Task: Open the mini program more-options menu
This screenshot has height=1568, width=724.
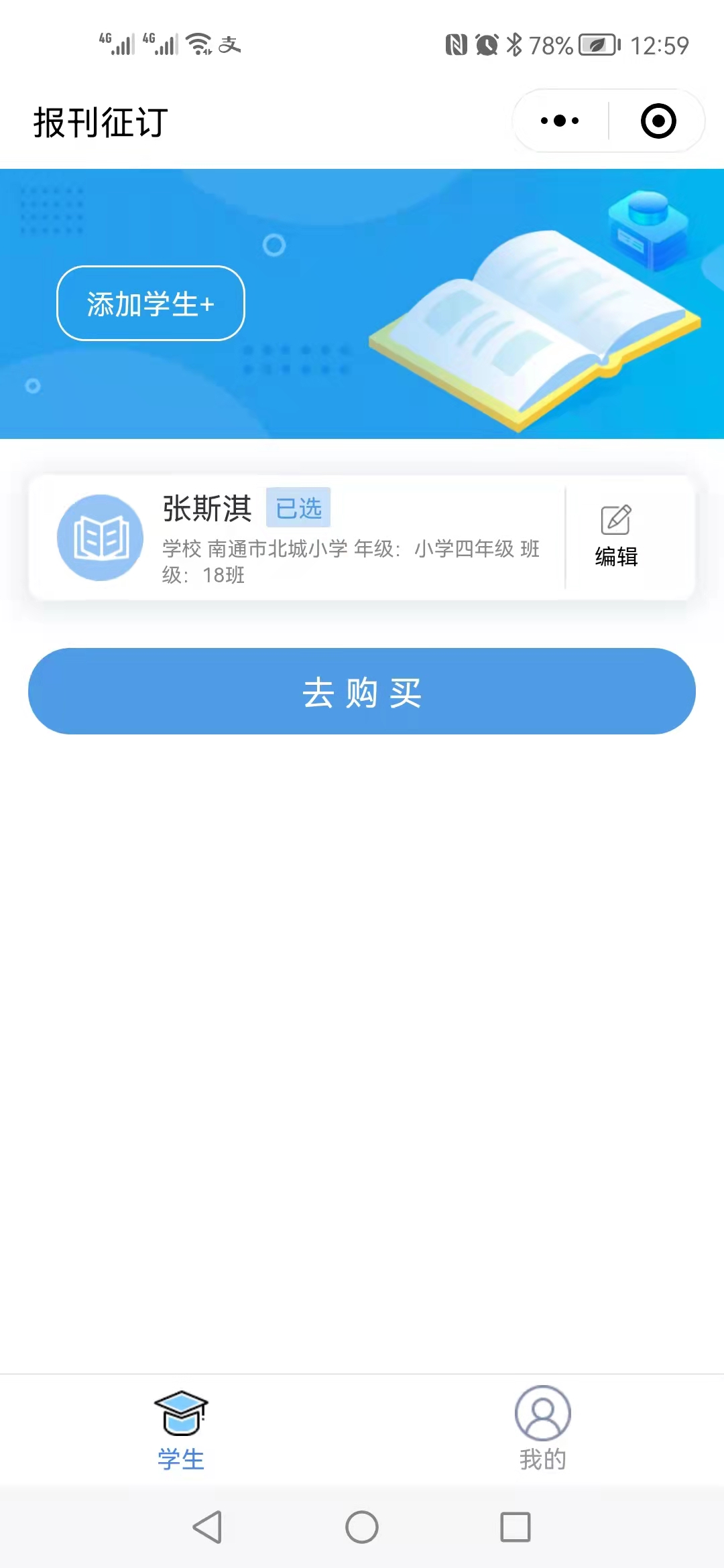Action: [560, 121]
